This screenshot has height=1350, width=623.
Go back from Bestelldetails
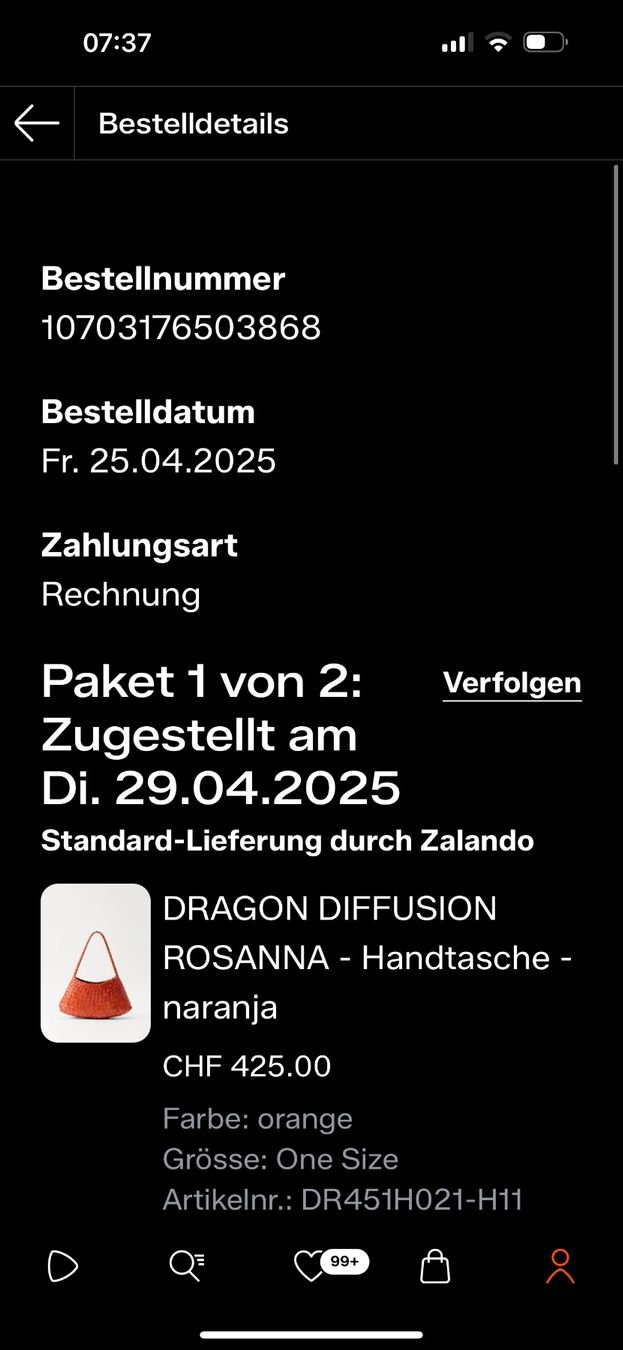pyautogui.click(x=37, y=124)
